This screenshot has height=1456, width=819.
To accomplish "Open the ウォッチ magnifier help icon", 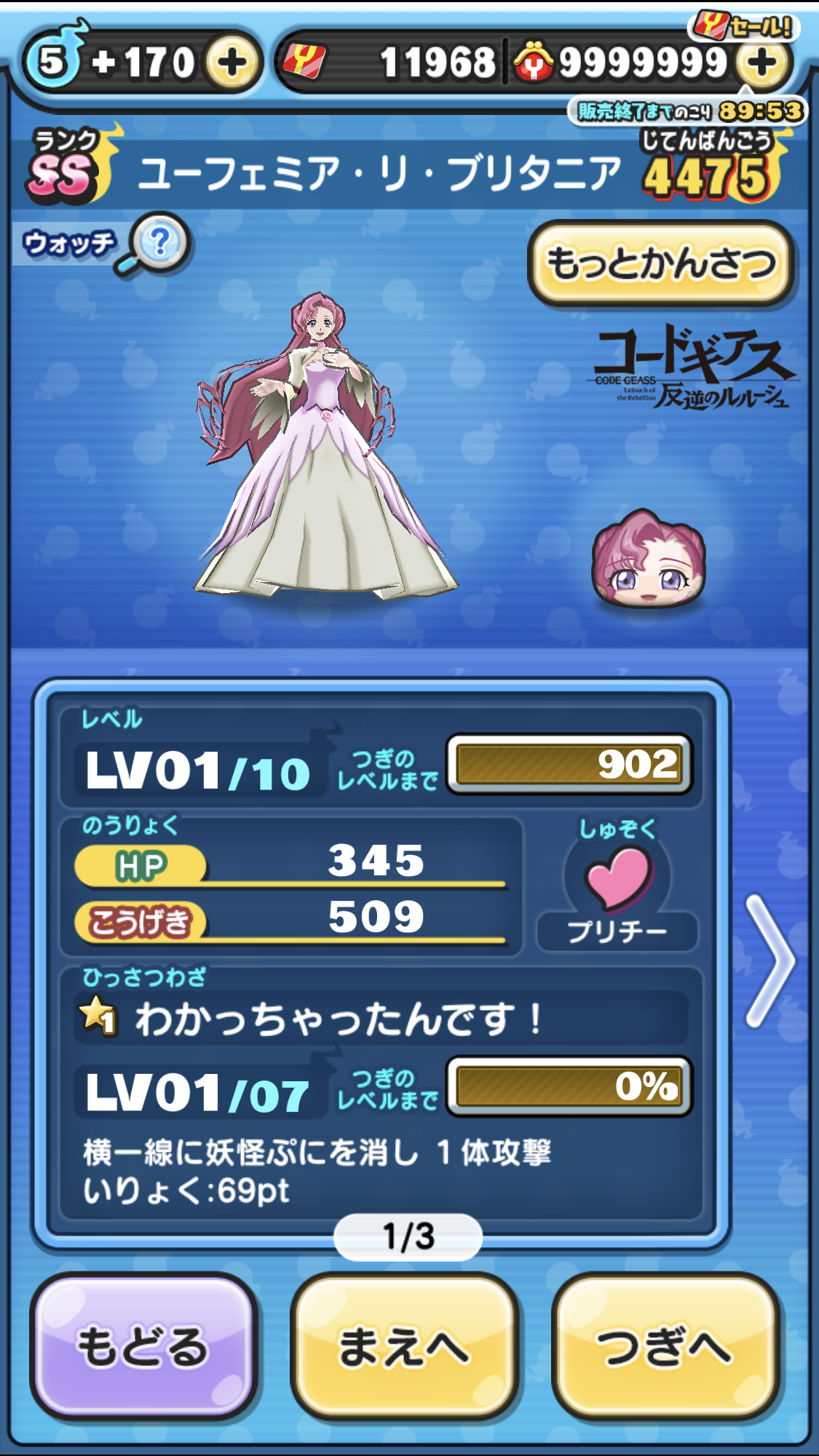I will click(158, 243).
